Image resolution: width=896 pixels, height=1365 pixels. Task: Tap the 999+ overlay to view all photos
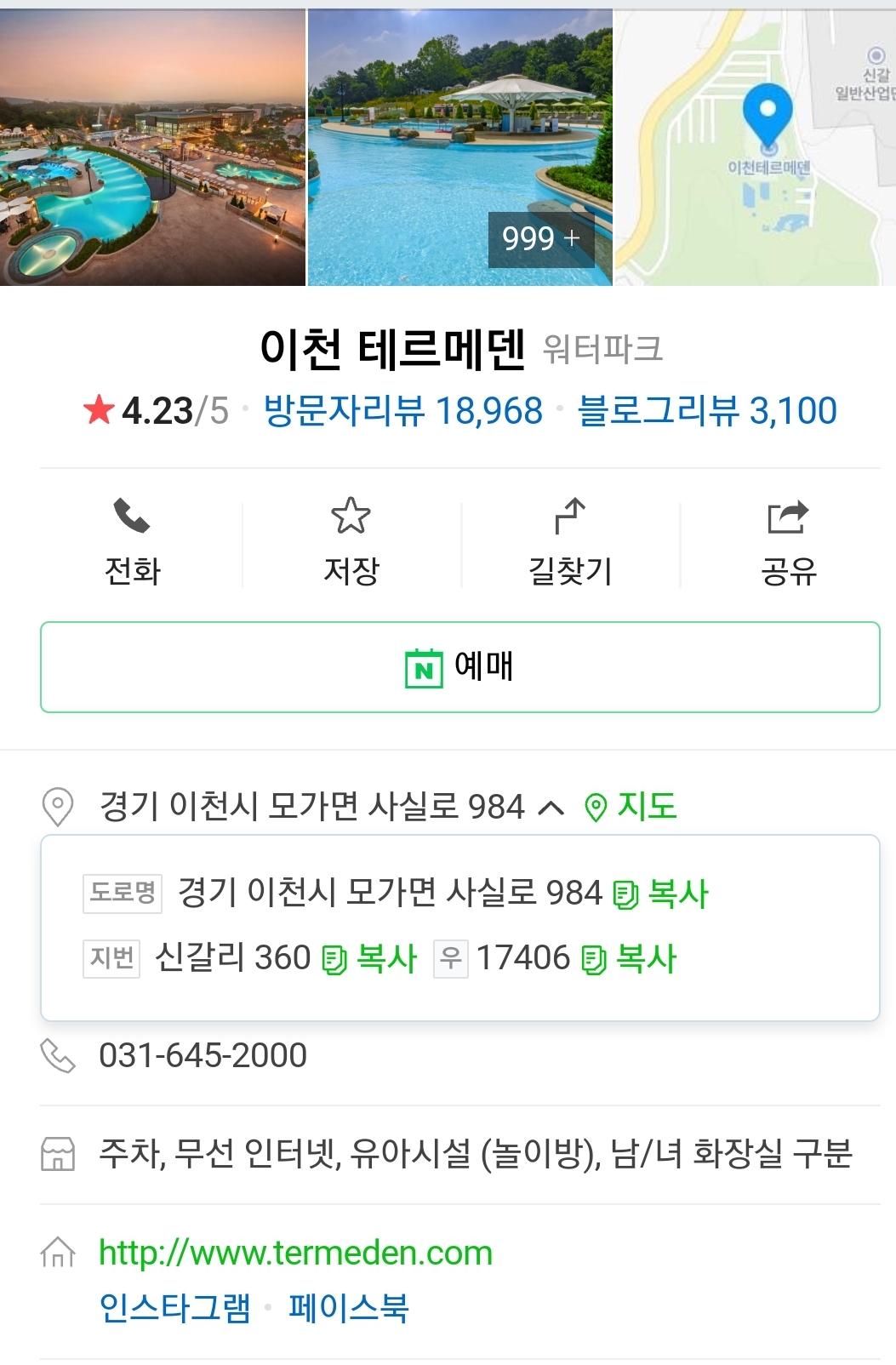click(x=540, y=239)
